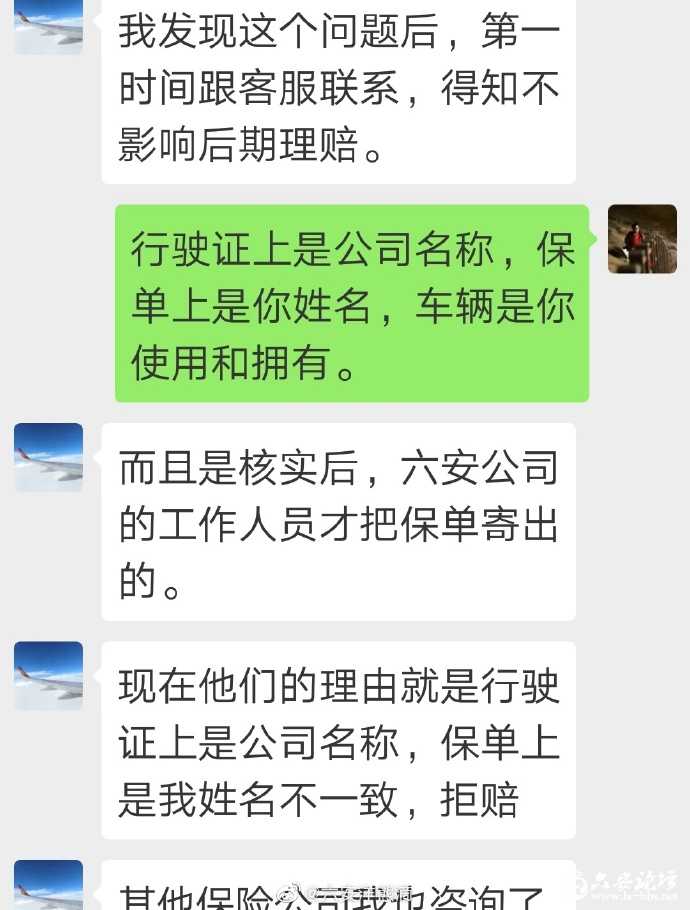Open the avatar next to the '我发现这个问题后' message
Image resolution: width=690 pixels, height=910 pixels.
[48, 26]
